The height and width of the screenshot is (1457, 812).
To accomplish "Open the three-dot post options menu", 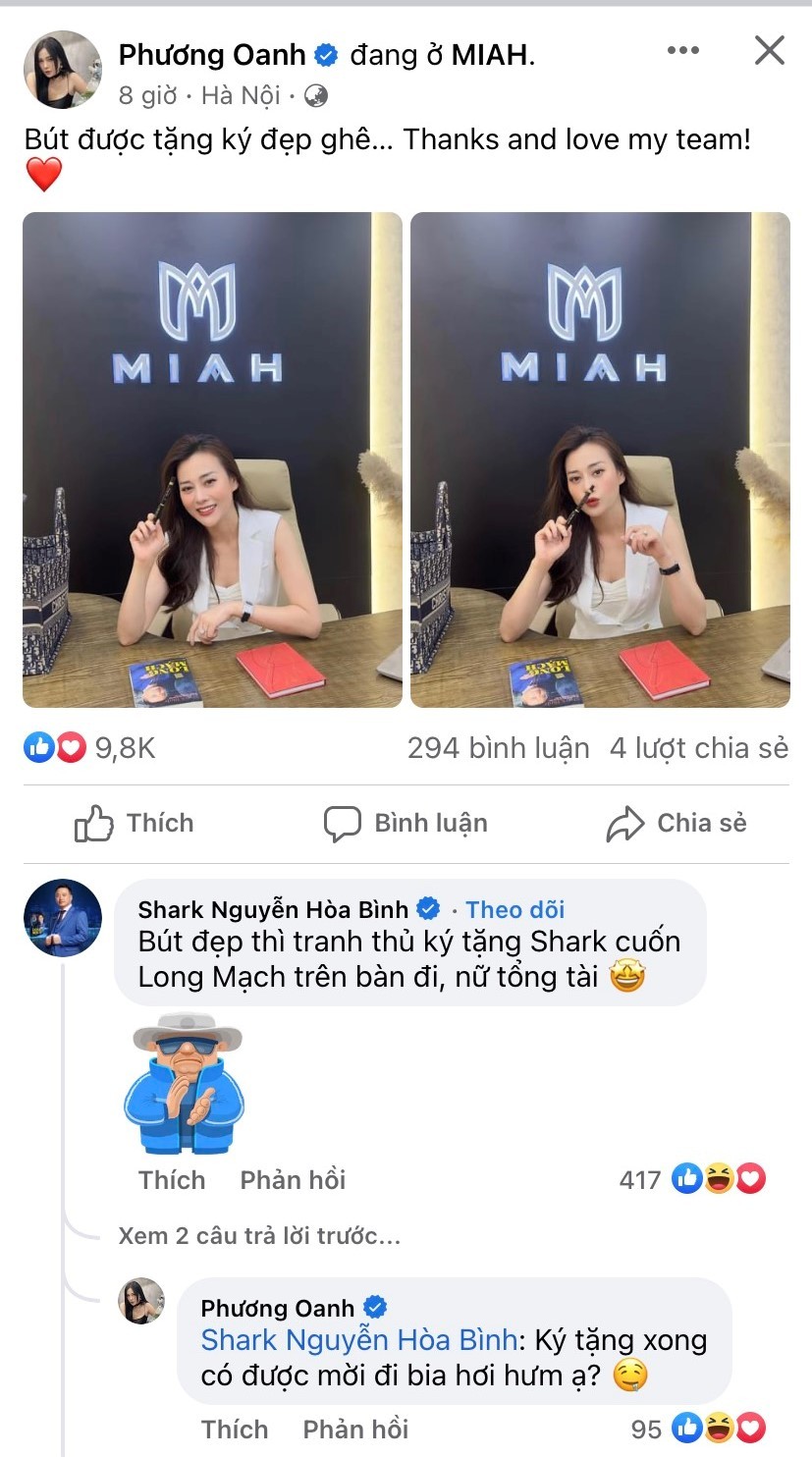I will pos(683,51).
